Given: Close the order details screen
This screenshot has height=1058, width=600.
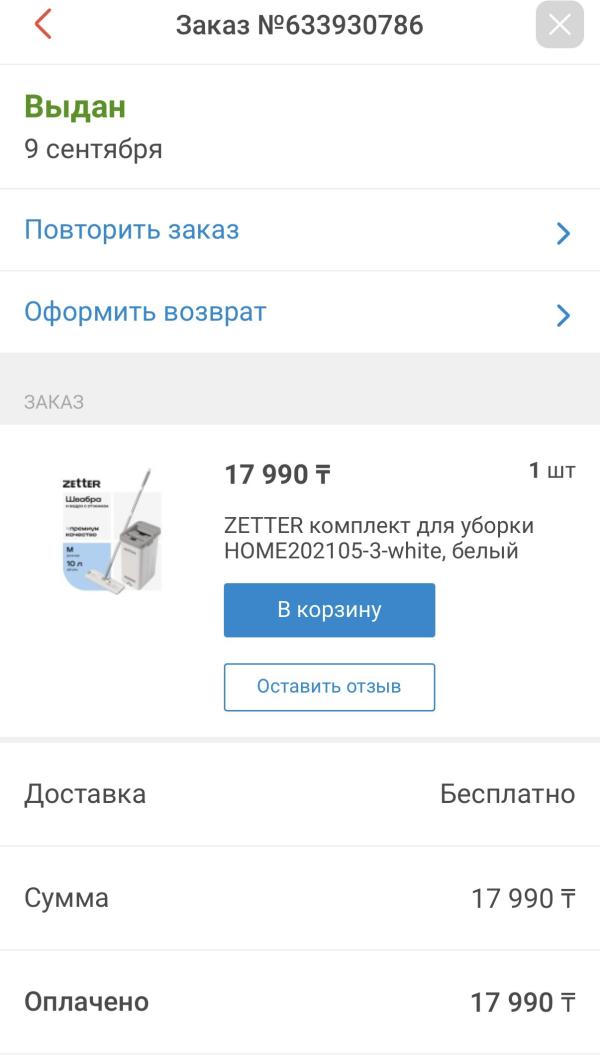Looking at the screenshot, I should 559,26.
